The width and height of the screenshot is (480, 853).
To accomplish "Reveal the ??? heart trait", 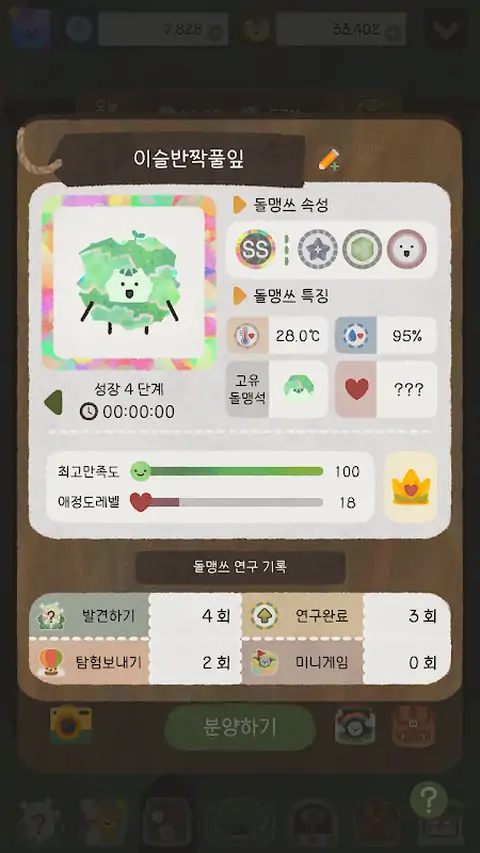I will click(x=386, y=390).
